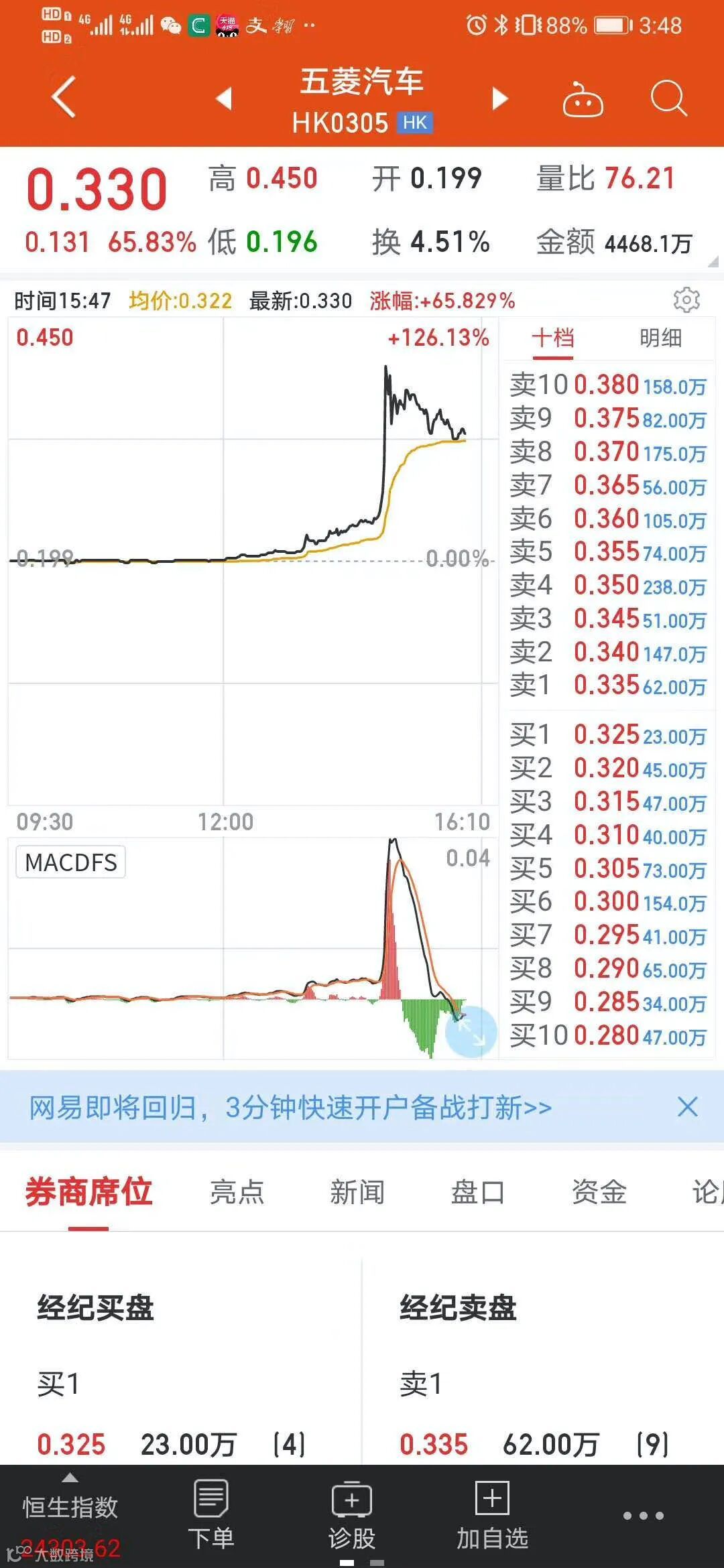Dismiss the 网易 promo banner

[688, 1107]
